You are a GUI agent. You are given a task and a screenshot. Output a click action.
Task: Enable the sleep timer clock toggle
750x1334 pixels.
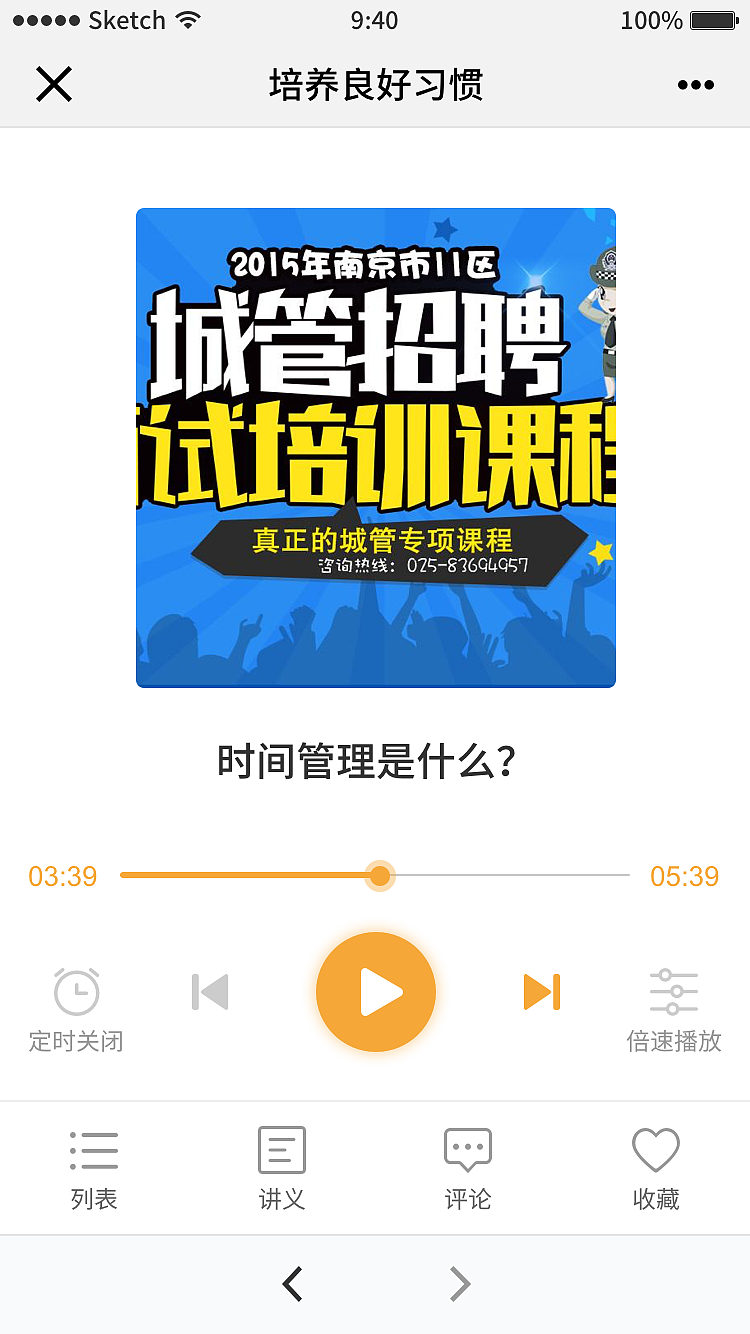(x=76, y=992)
